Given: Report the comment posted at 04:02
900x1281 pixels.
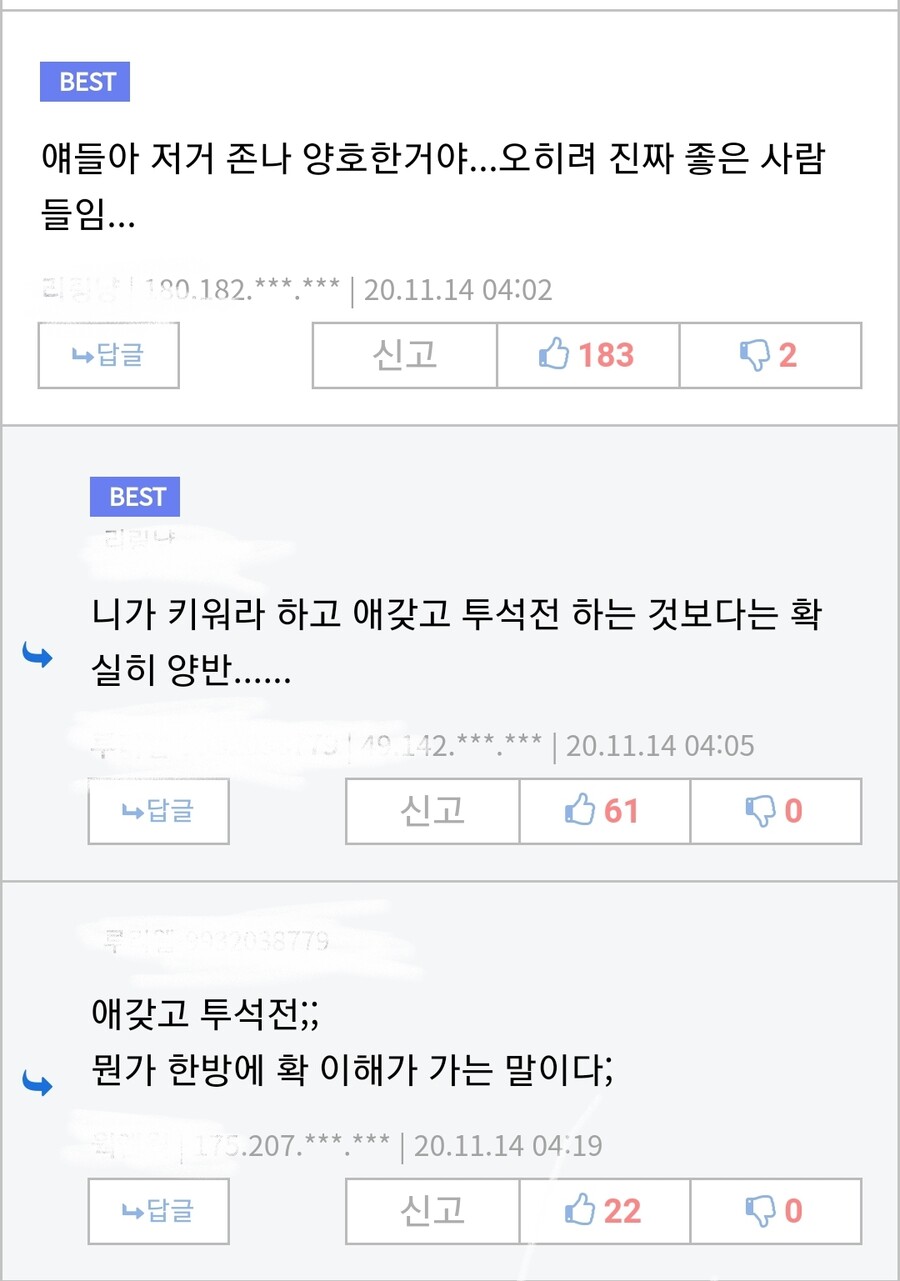Looking at the screenshot, I should click(x=405, y=355).
